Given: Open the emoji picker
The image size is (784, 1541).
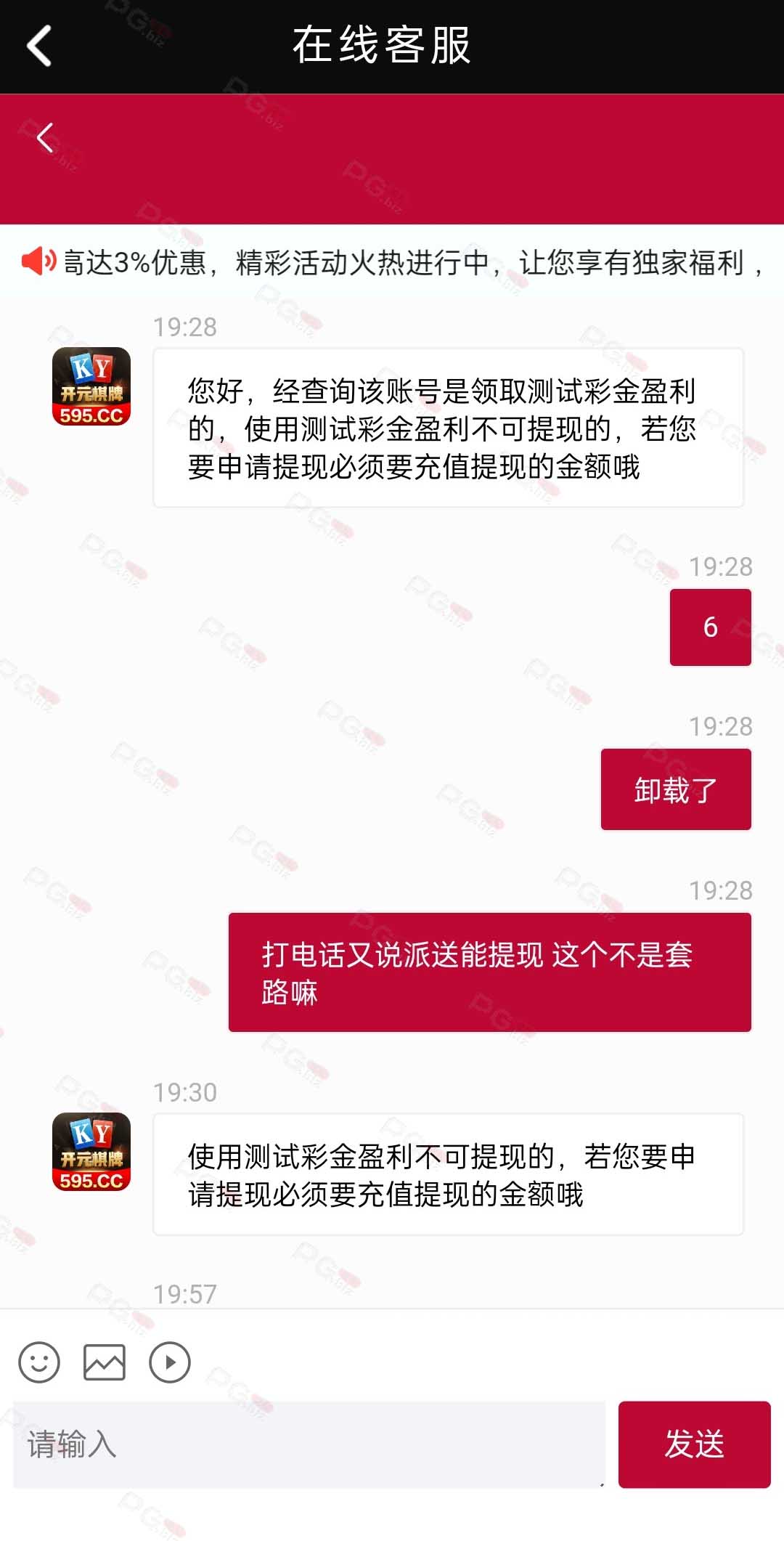Looking at the screenshot, I should (x=39, y=1362).
